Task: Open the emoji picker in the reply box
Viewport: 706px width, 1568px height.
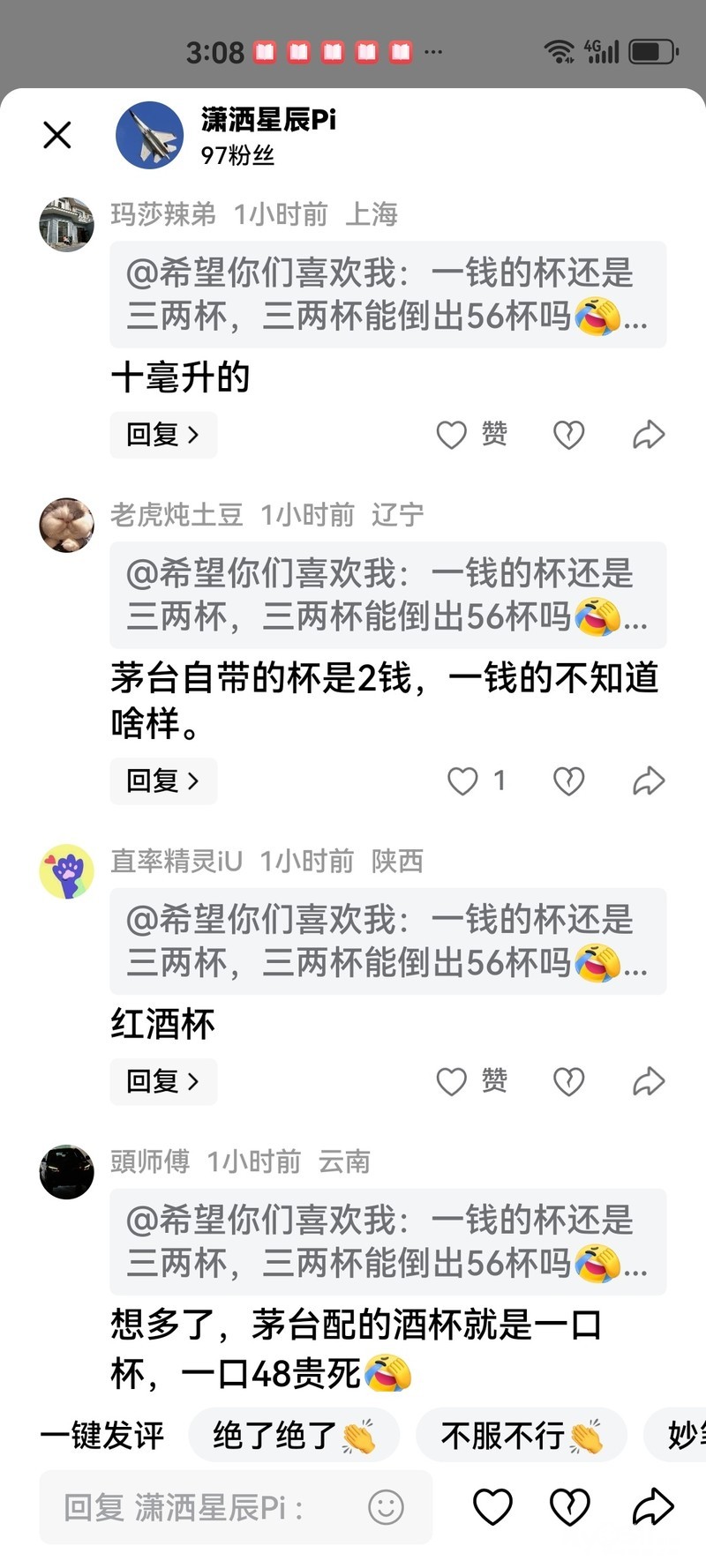Action: [x=386, y=1507]
